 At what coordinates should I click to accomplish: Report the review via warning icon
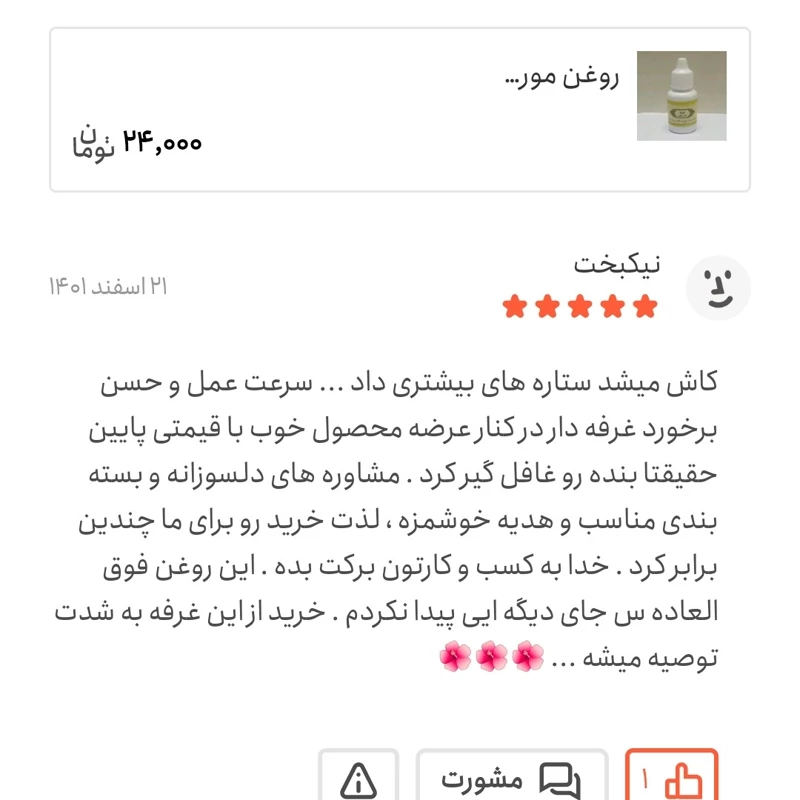point(358,777)
